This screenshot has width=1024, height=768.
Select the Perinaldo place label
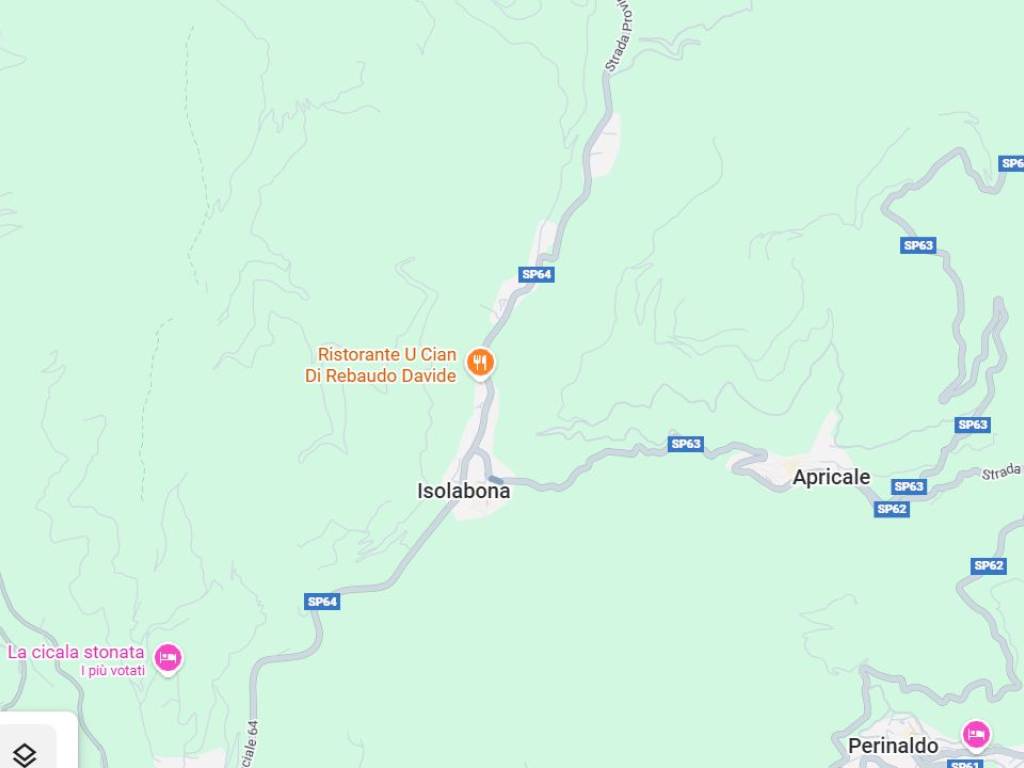[x=893, y=746]
